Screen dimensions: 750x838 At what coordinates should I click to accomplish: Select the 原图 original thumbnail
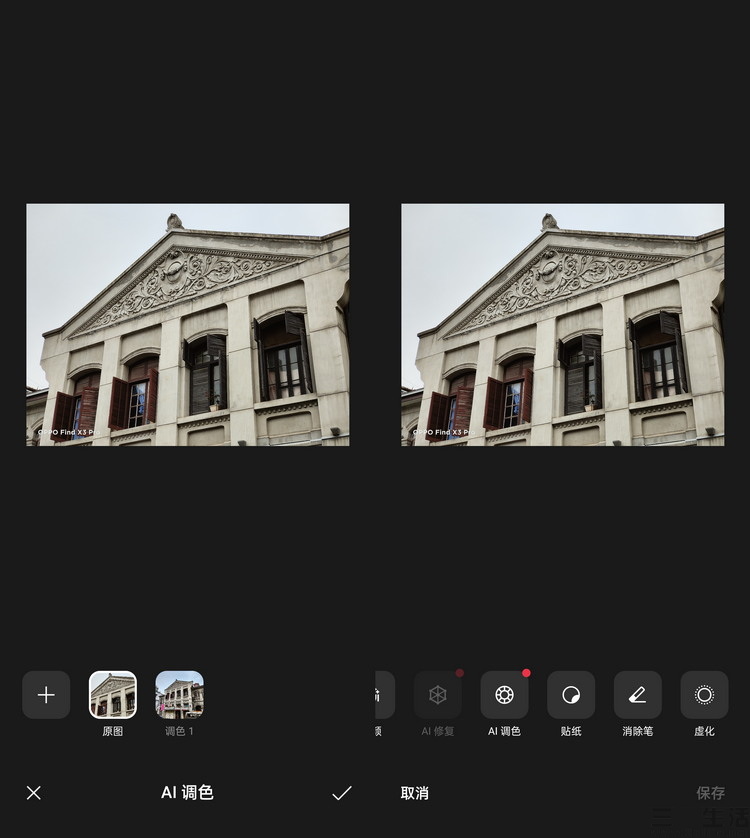click(113, 695)
